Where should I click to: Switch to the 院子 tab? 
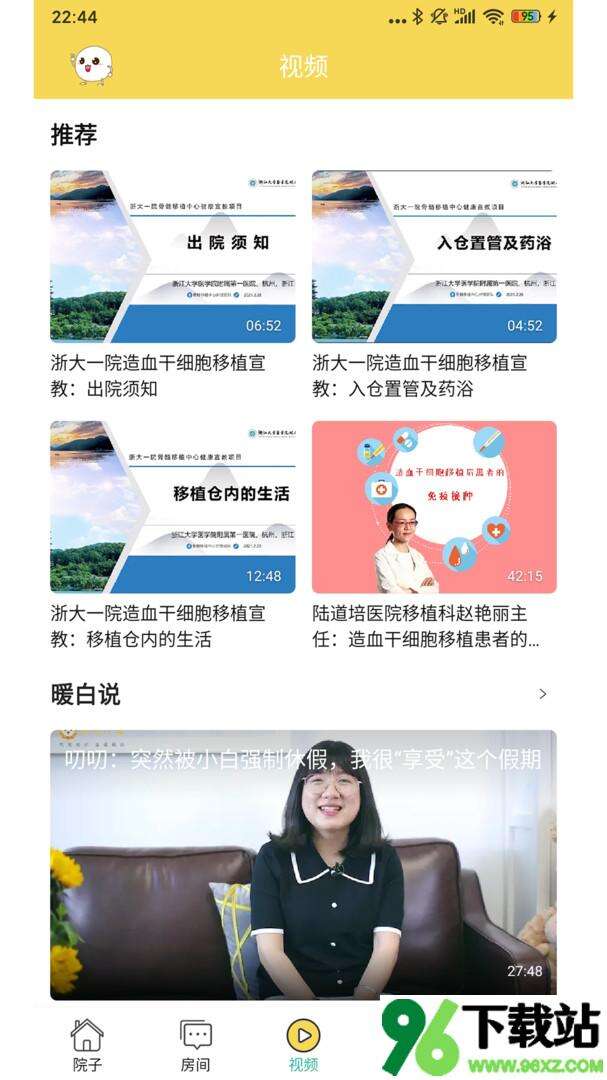(x=88, y=1044)
